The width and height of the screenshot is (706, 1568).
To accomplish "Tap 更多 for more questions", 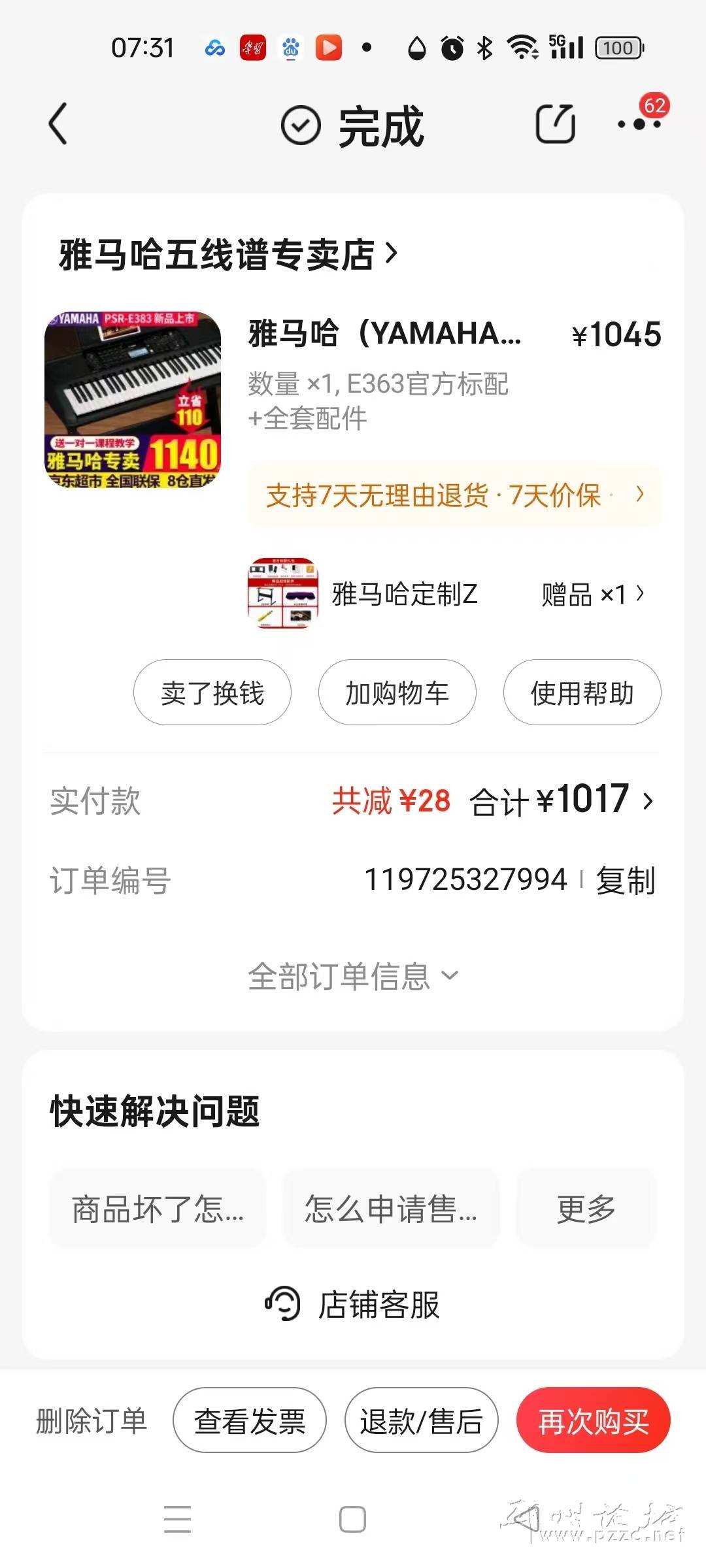I will click(x=586, y=1209).
